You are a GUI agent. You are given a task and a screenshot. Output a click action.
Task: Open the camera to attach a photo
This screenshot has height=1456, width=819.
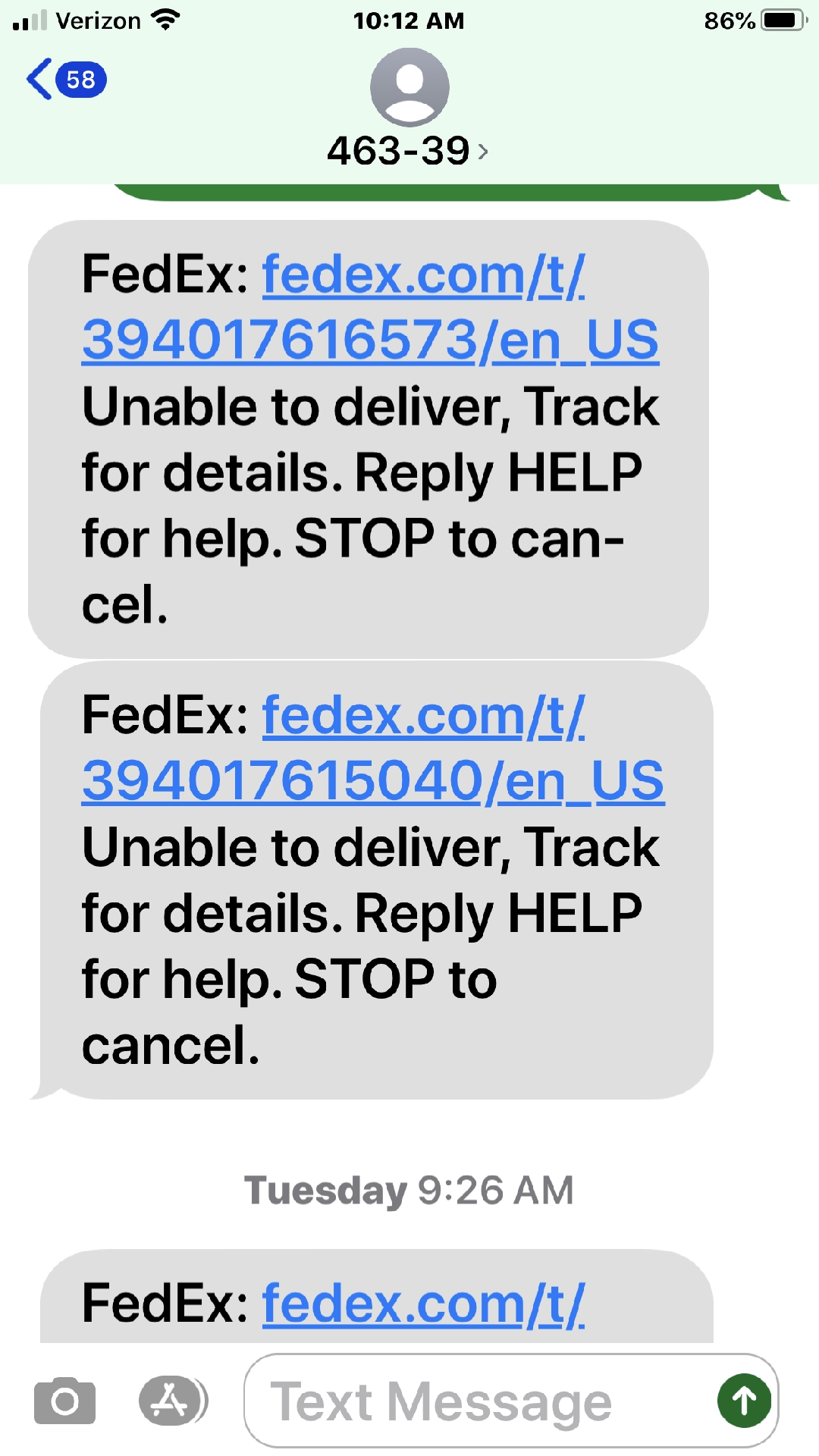pos(64,1401)
